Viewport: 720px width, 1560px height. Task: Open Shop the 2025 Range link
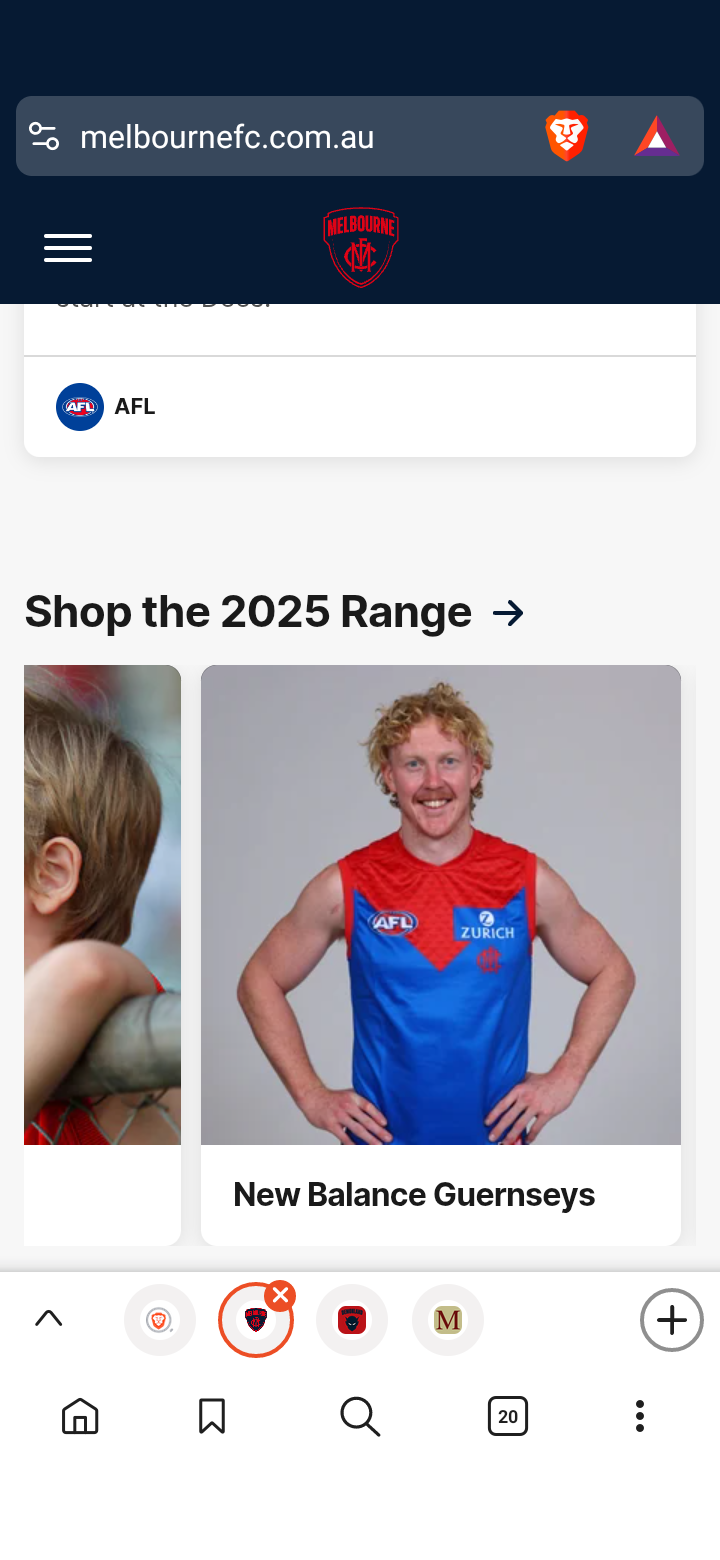click(274, 612)
